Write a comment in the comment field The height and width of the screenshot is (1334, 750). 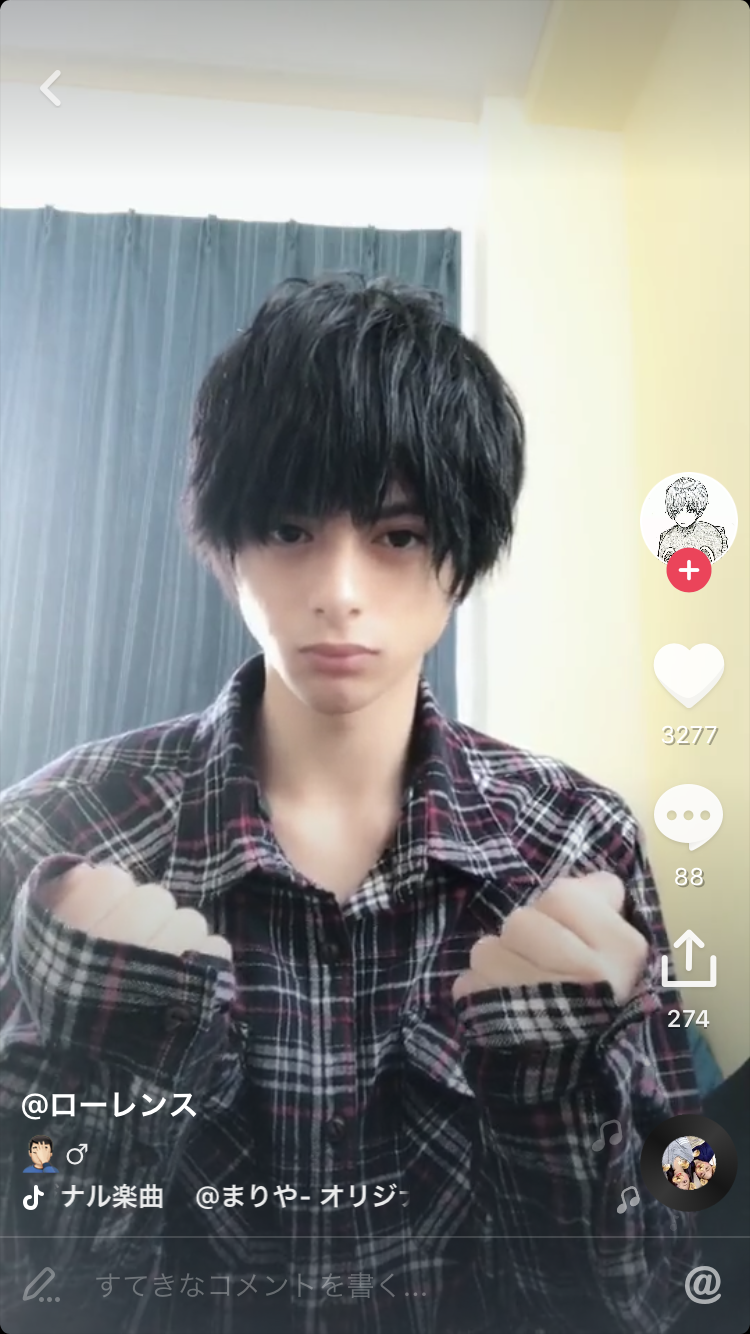click(260, 1285)
